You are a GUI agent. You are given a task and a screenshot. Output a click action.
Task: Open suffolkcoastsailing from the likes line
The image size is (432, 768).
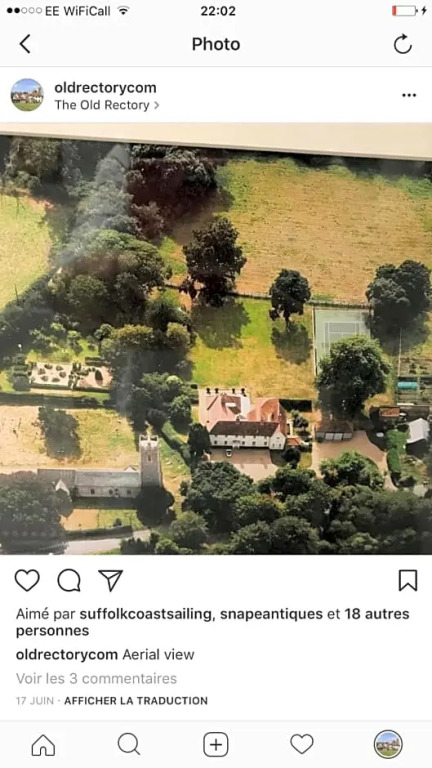tap(146, 614)
